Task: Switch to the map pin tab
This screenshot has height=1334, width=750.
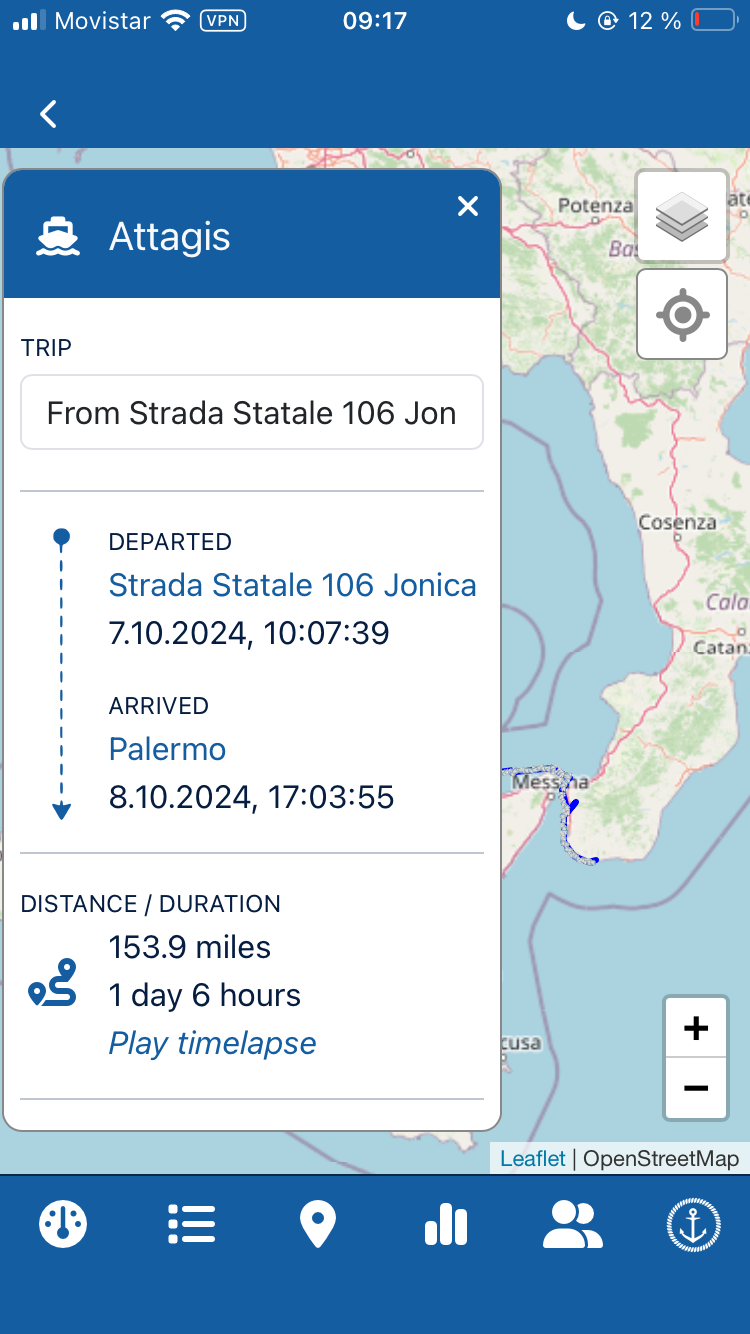Action: (318, 1224)
